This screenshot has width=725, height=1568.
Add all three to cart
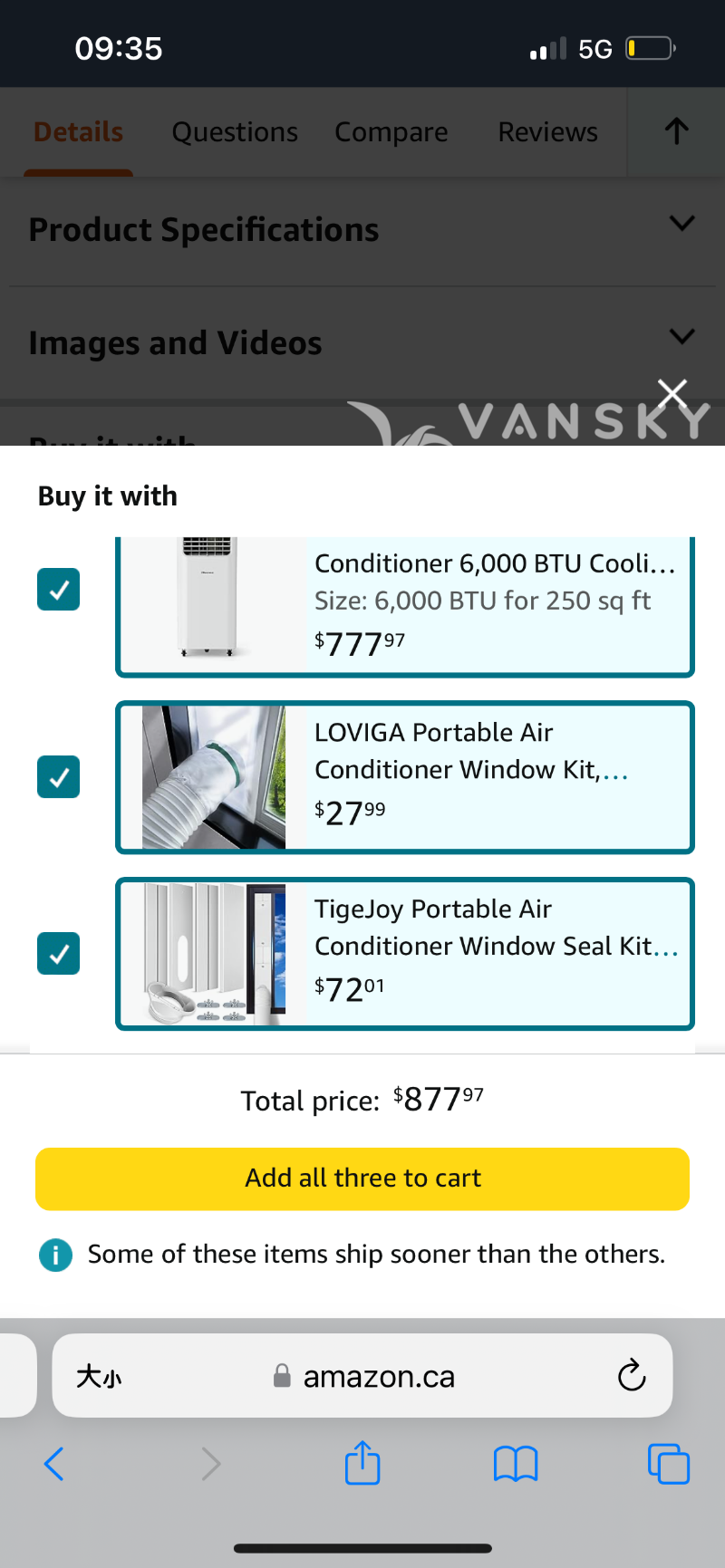(362, 1178)
